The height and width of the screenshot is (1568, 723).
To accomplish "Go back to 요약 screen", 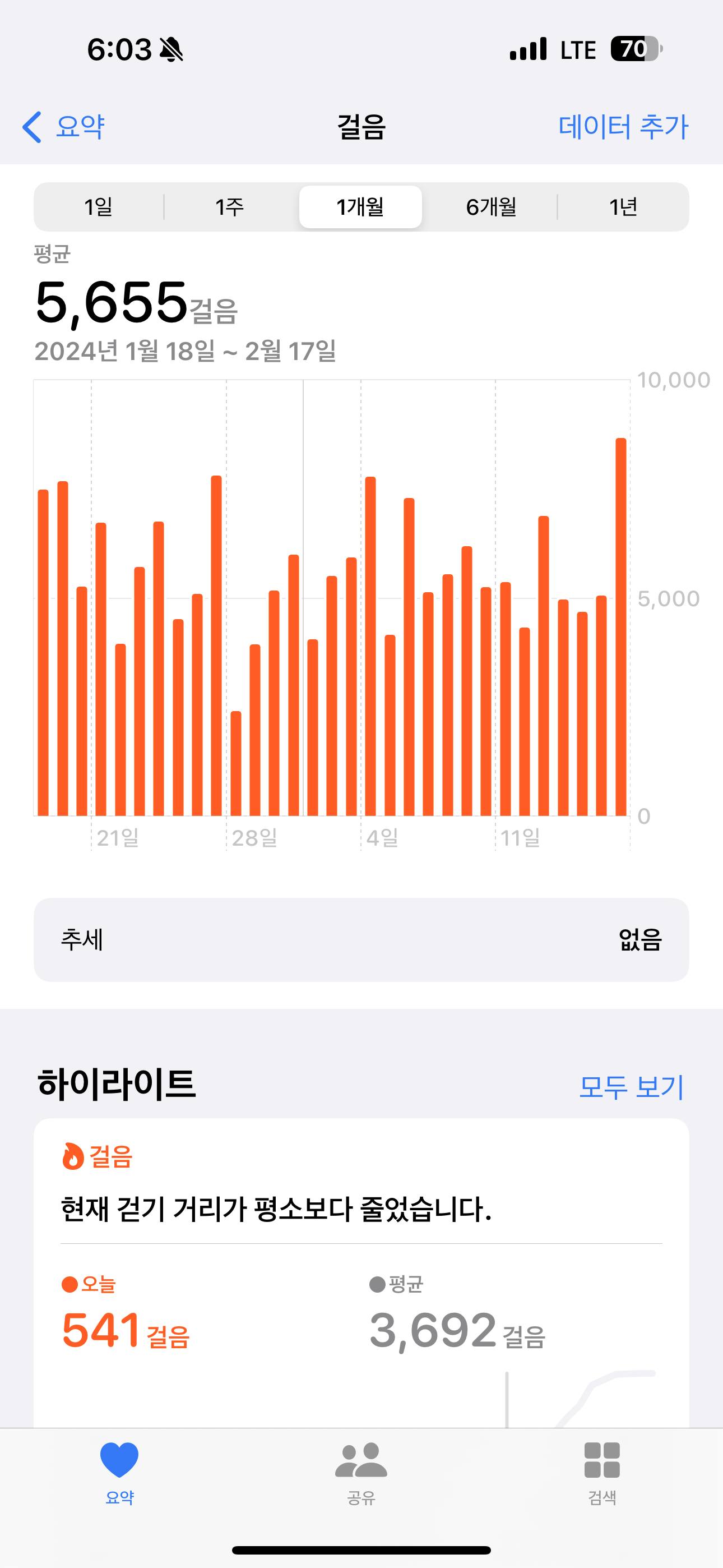I will coord(64,127).
